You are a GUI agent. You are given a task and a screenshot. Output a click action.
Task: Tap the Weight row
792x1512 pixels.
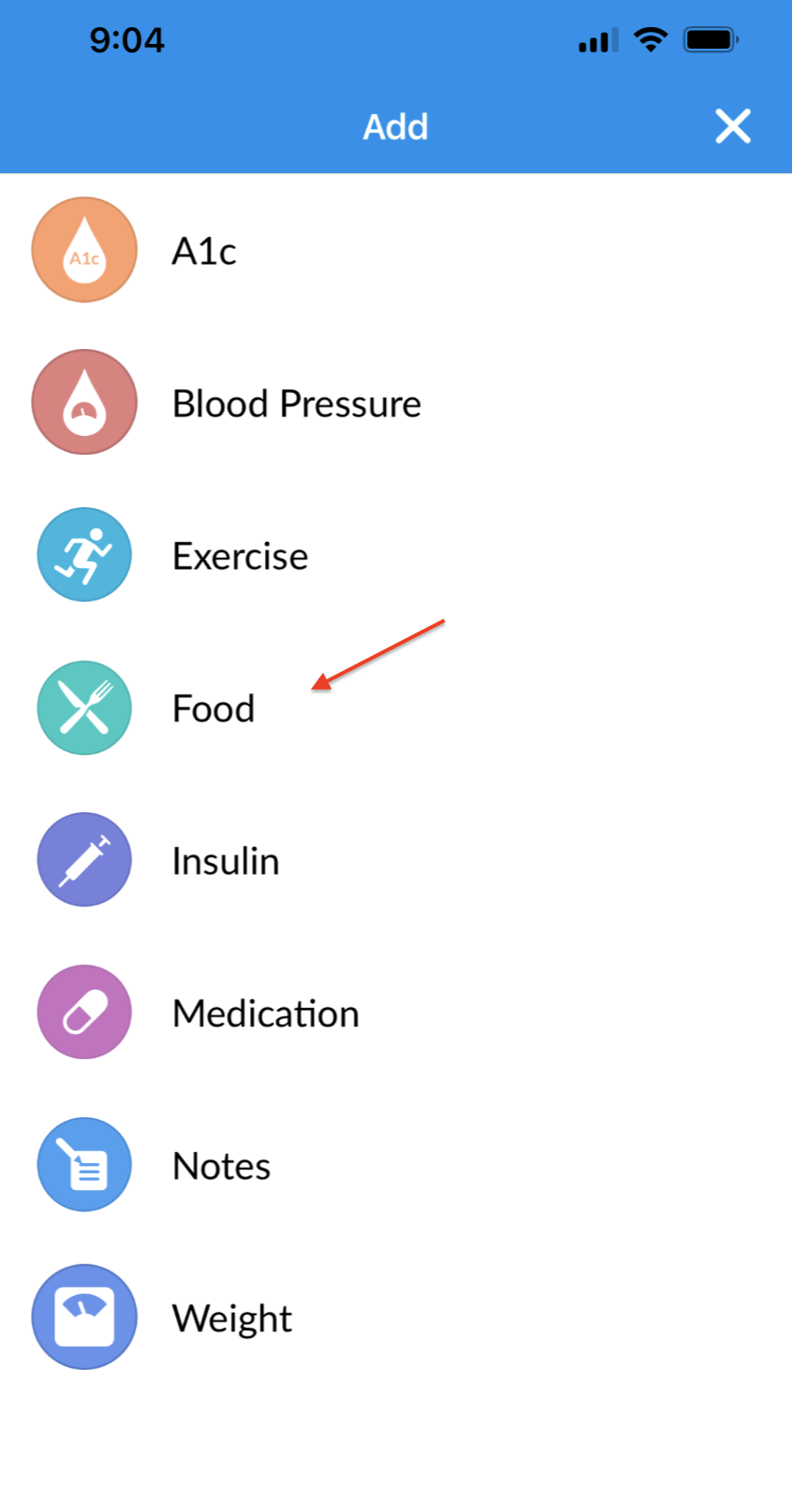tap(232, 1318)
